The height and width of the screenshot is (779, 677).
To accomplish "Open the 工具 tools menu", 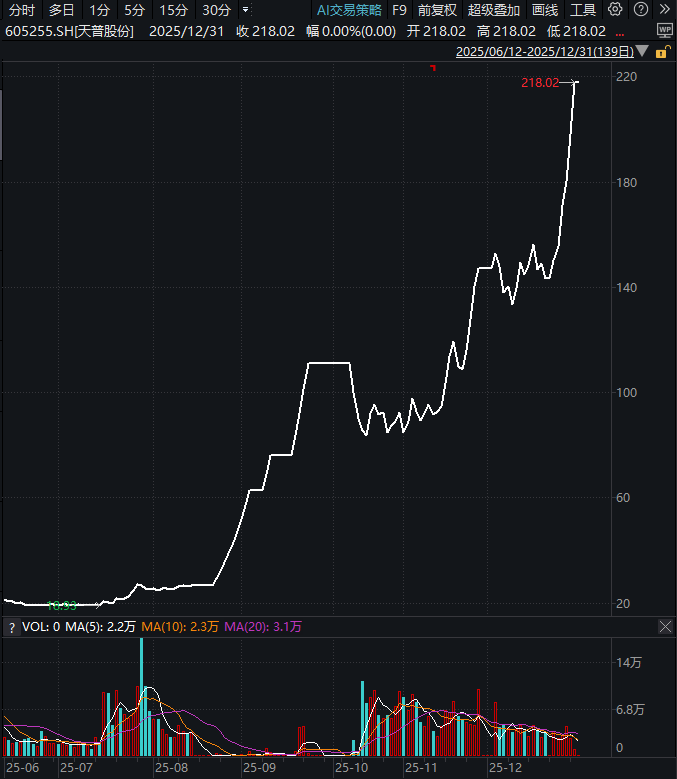I will (x=583, y=10).
